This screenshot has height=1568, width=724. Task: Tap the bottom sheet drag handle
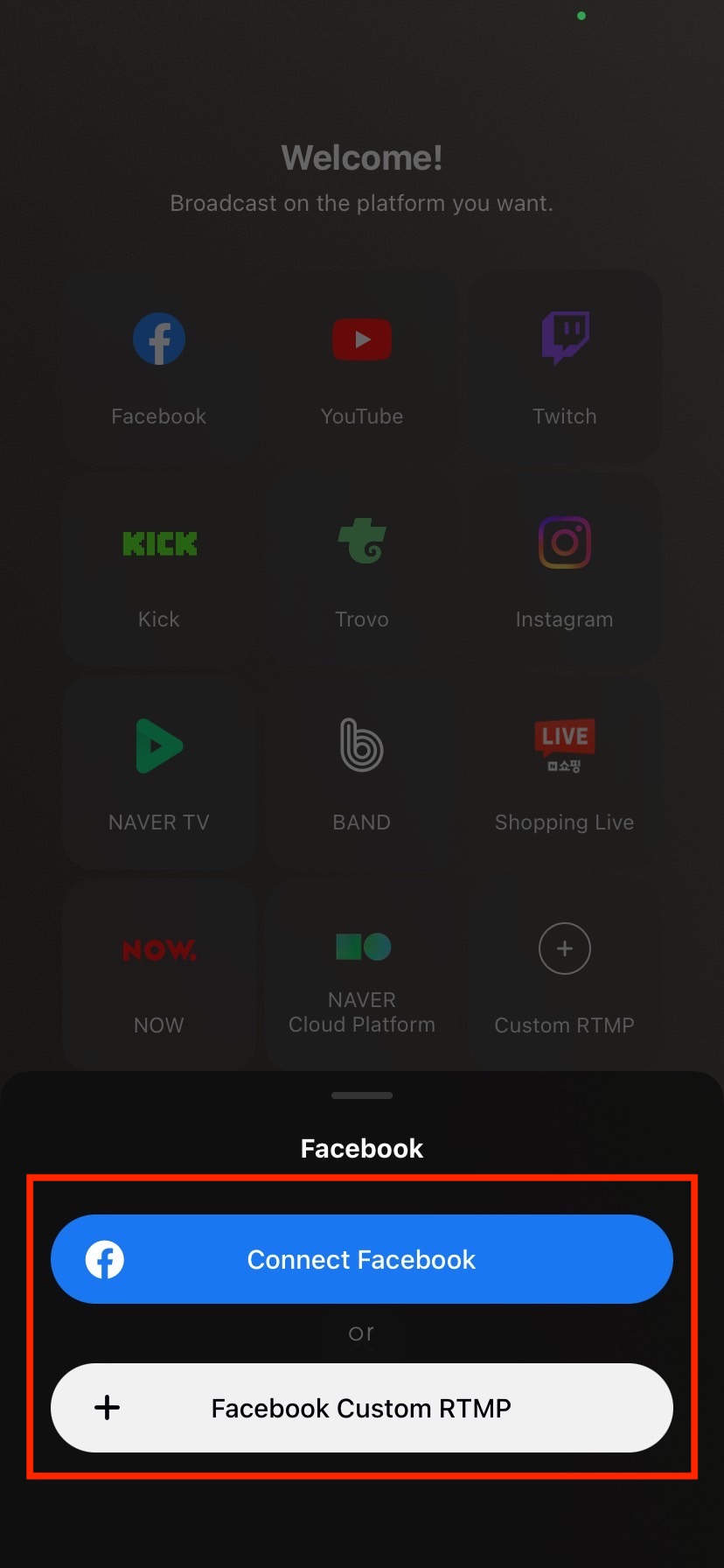pos(361,1095)
